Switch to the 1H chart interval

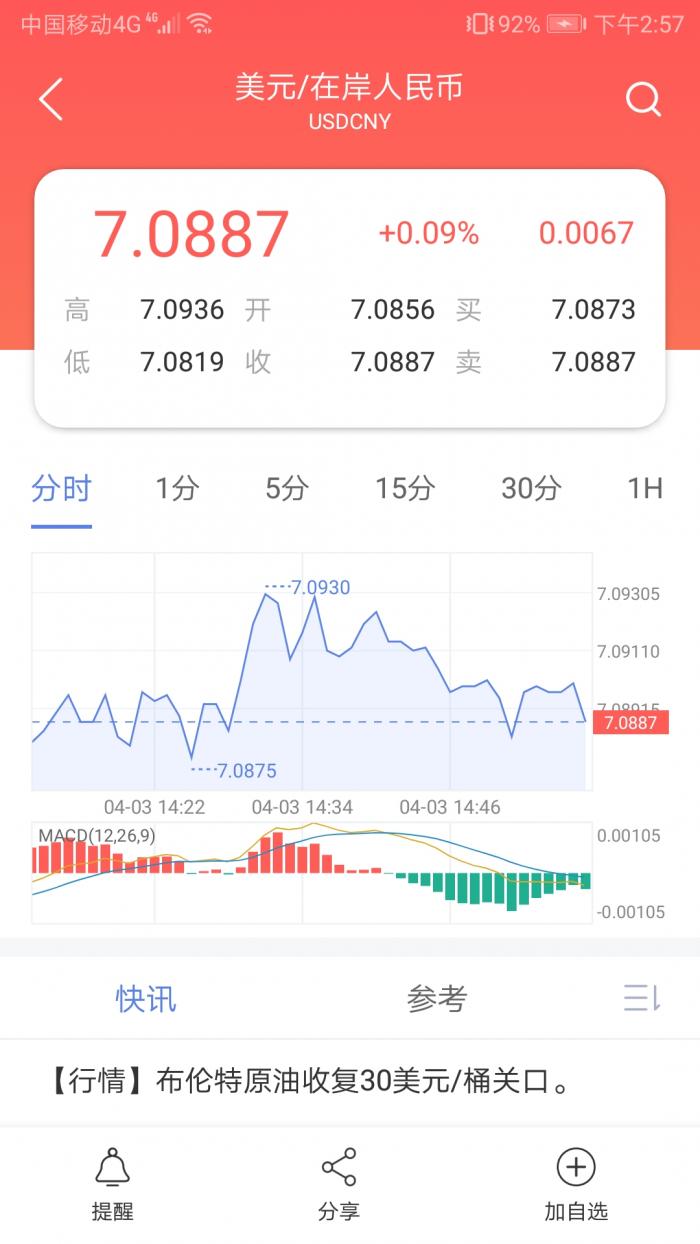(x=645, y=489)
